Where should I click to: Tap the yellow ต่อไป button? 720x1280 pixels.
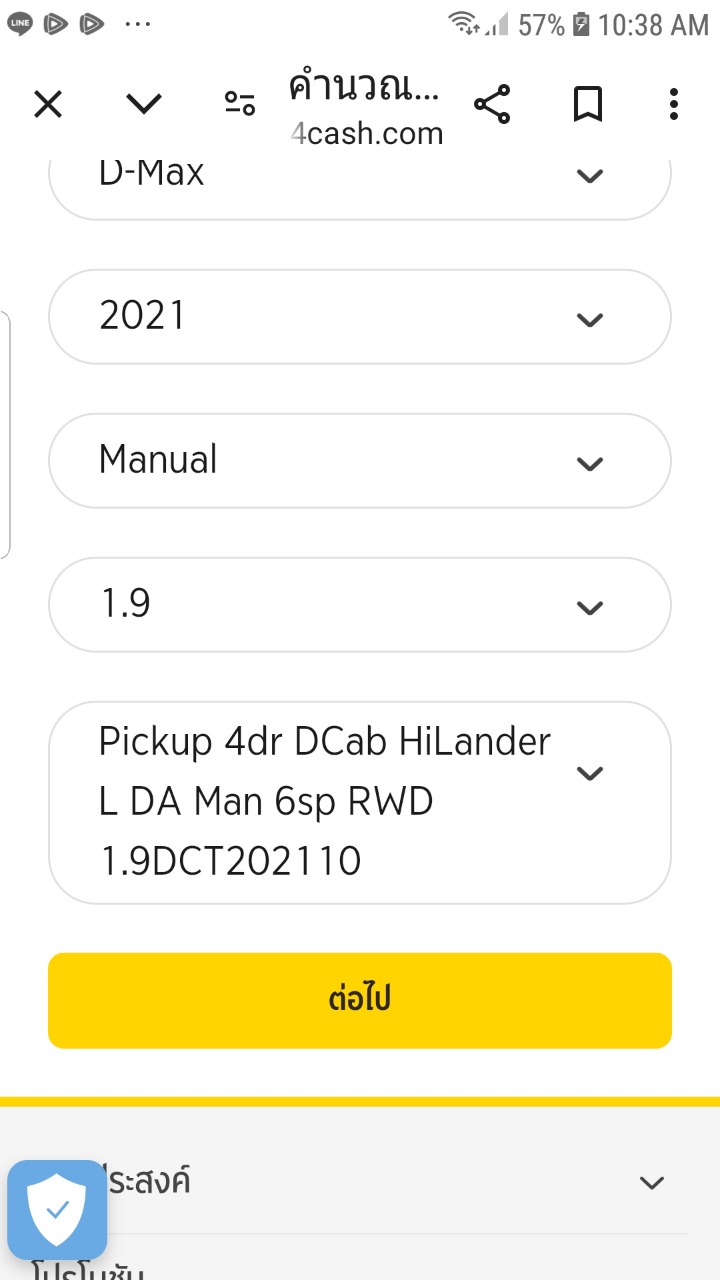point(359,1000)
